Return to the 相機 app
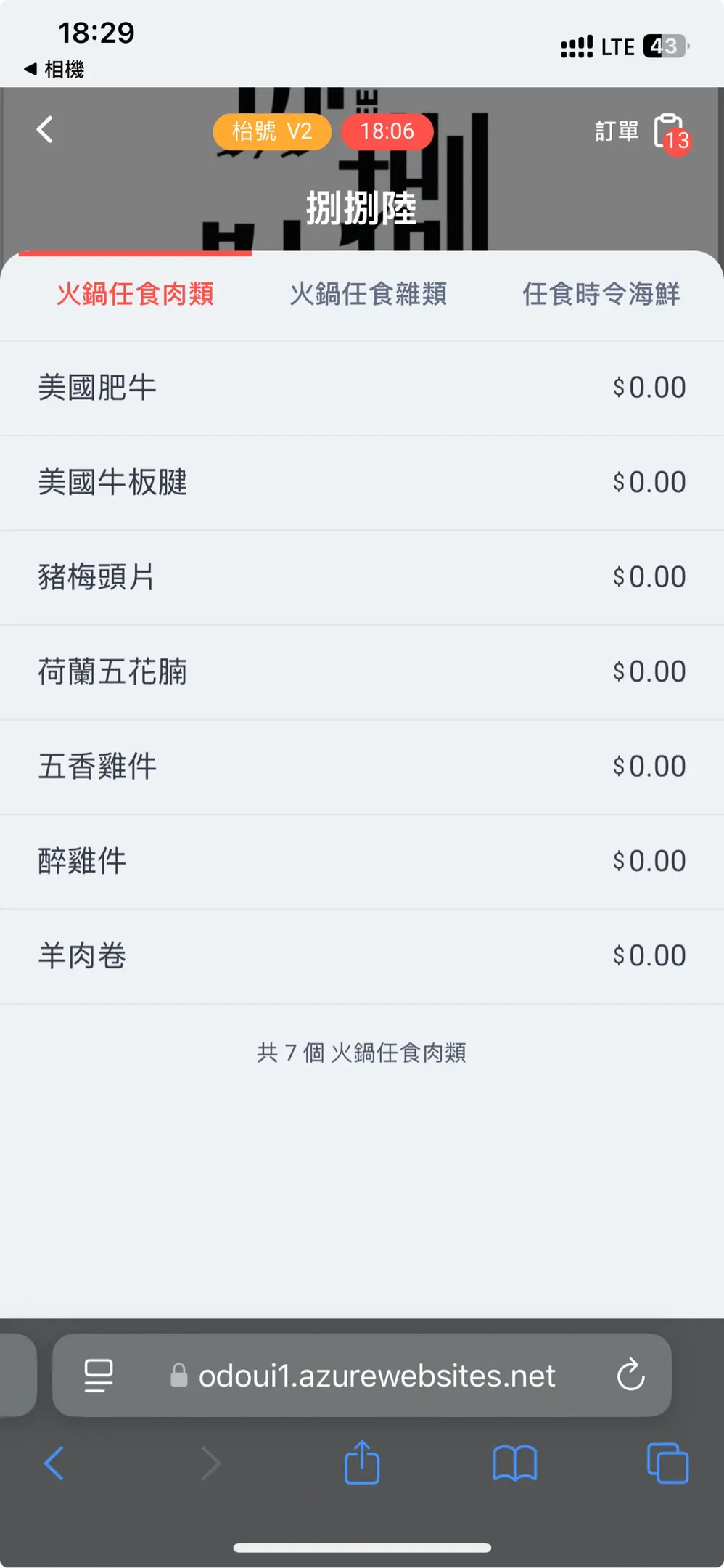Screen dimensions: 724x1568 (x=54, y=69)
